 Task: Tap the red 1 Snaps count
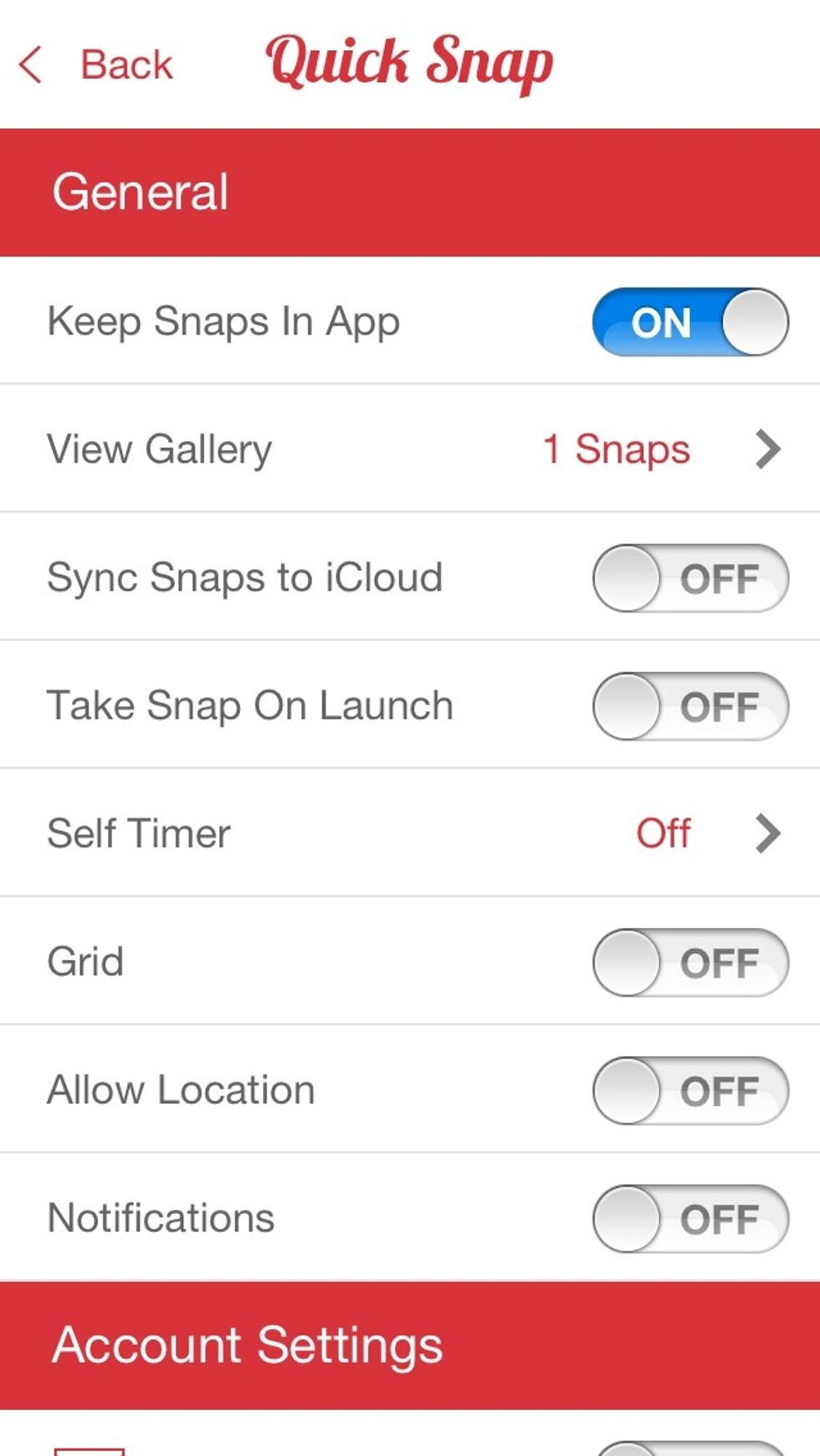tap(616, 449)
